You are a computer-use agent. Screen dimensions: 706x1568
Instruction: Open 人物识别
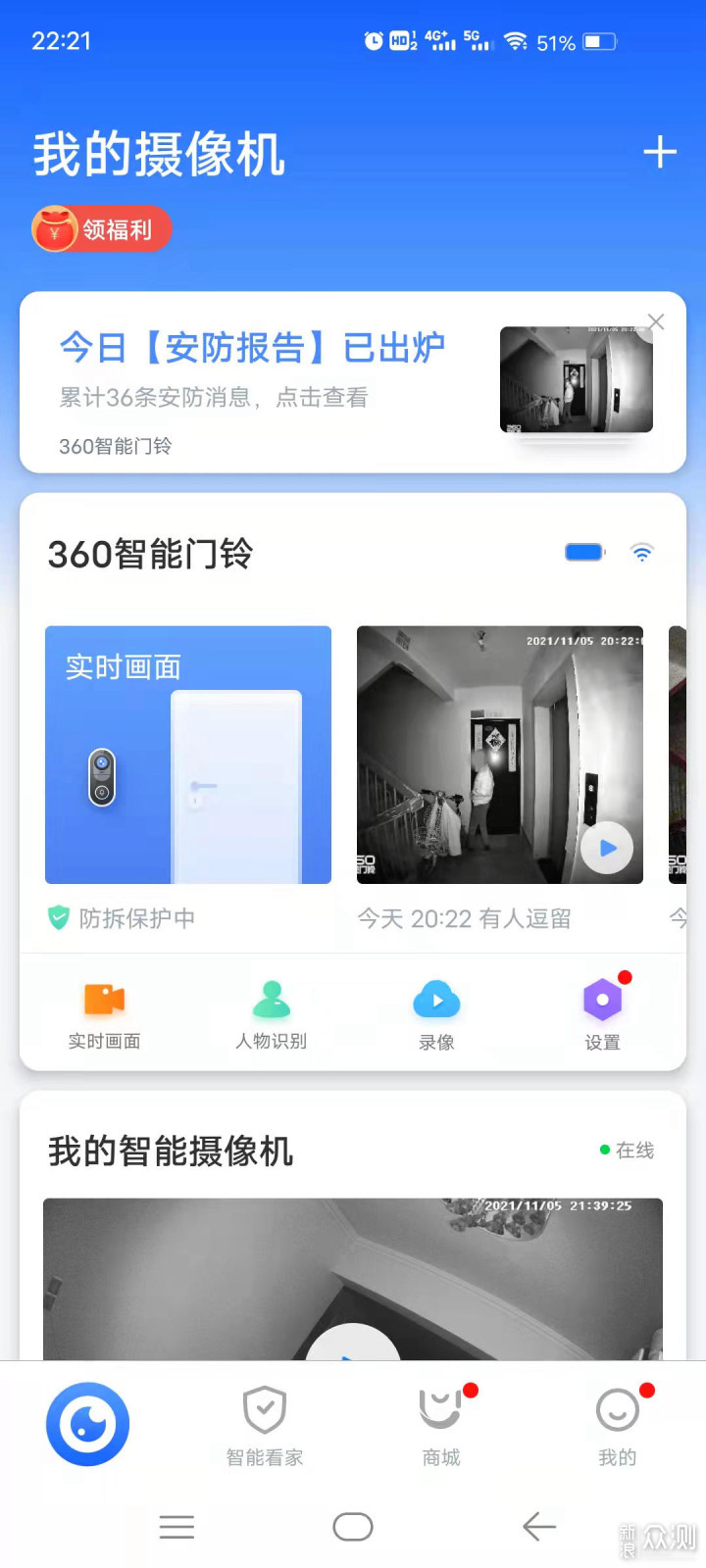[x=272, y=1015]
